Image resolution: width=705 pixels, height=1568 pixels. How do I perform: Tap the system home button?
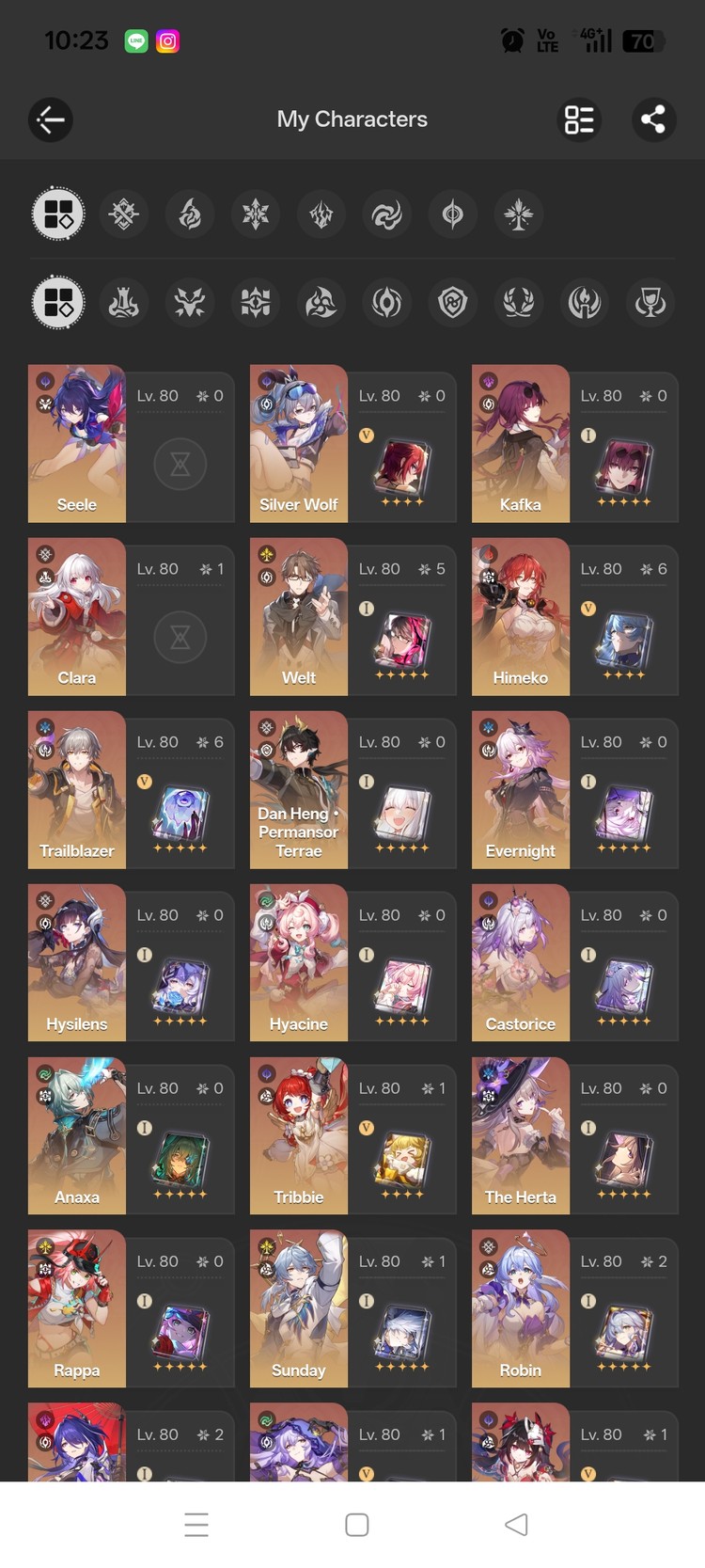pos(356,1525)
